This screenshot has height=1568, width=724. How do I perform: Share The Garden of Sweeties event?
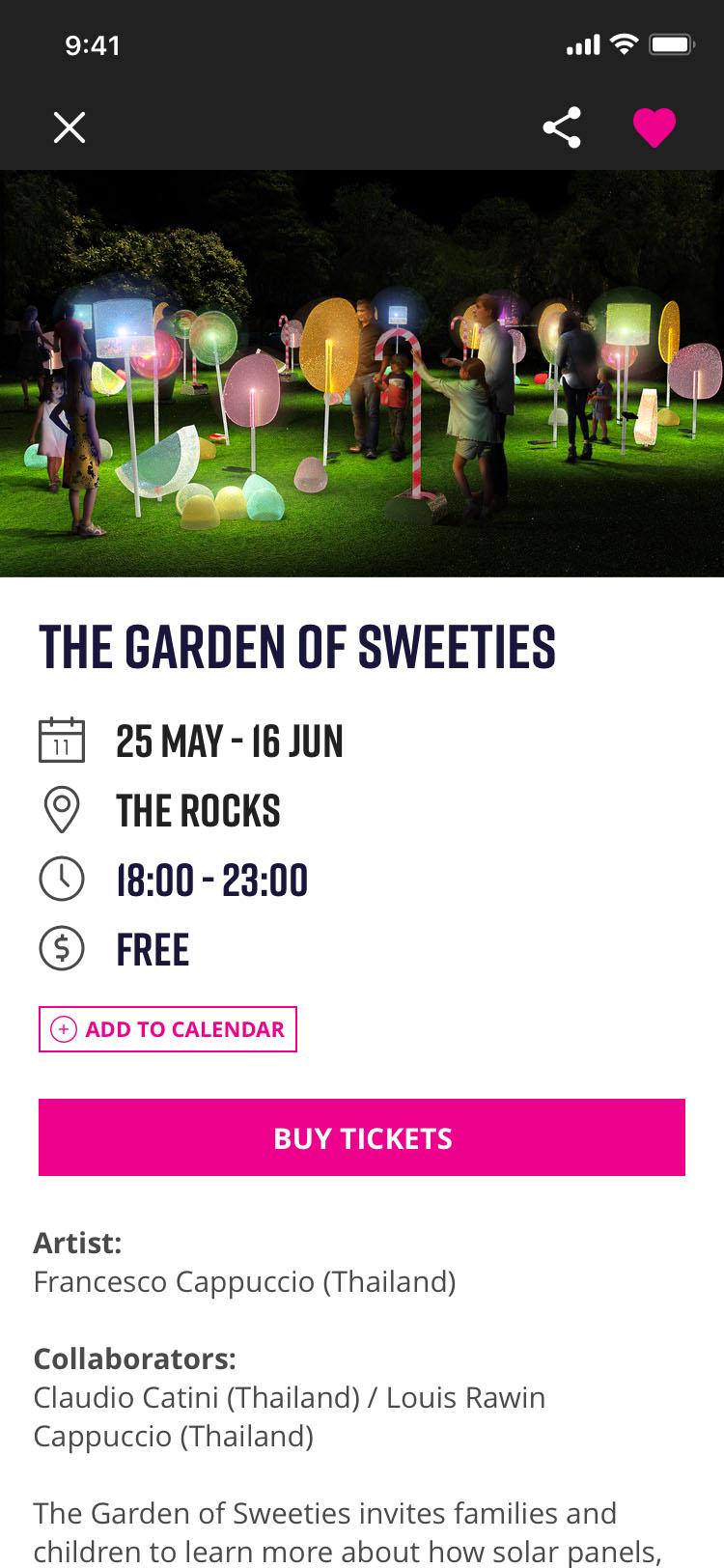(x=562, y=127)
